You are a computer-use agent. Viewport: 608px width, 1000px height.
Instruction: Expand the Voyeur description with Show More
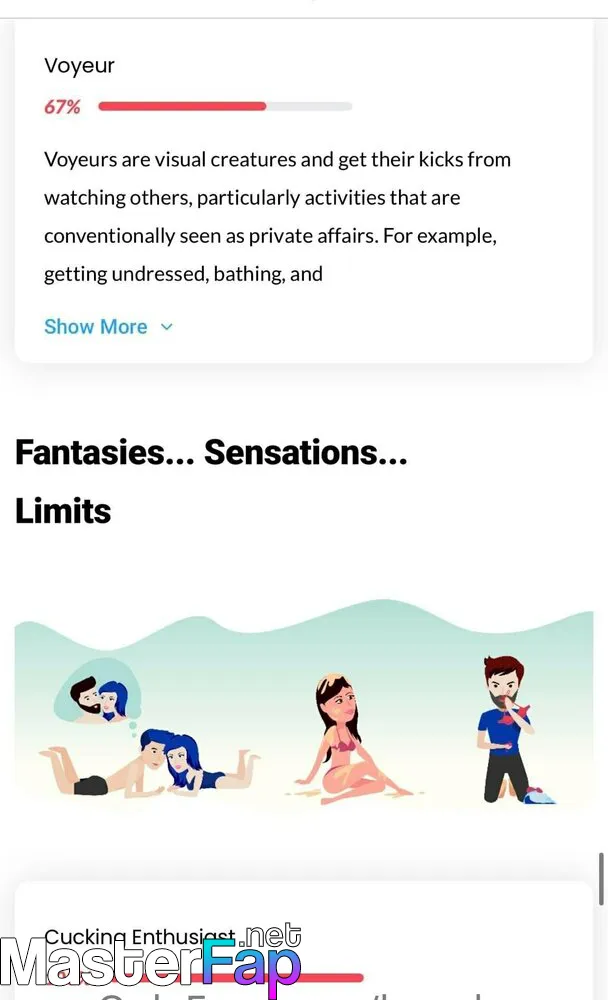(x=108, y=327)
